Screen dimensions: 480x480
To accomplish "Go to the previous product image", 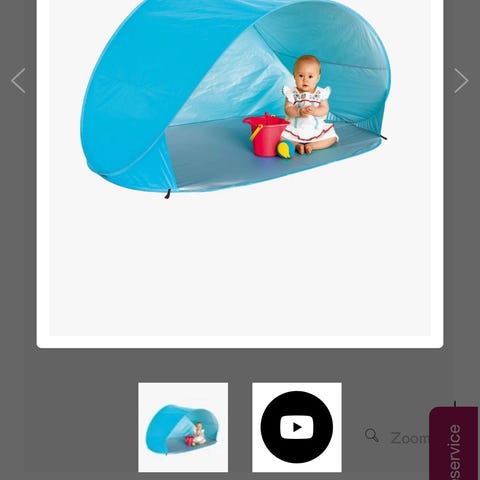I will tap(18, 81).
